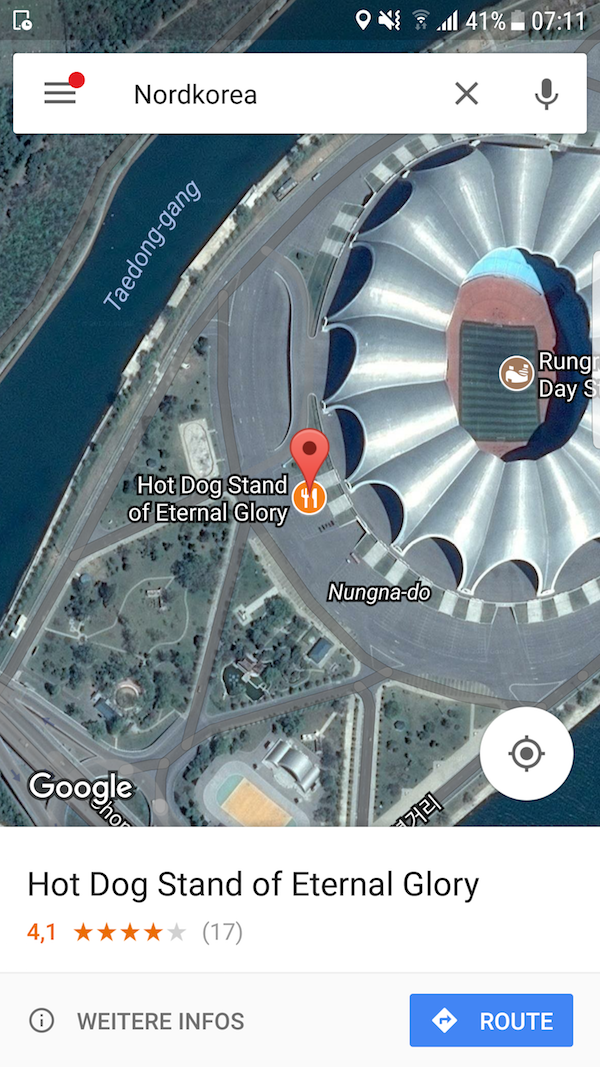Start voice search with the microphone
Image resolution: width=600 pixels, height=1067 pixels.
pos(546,94)
